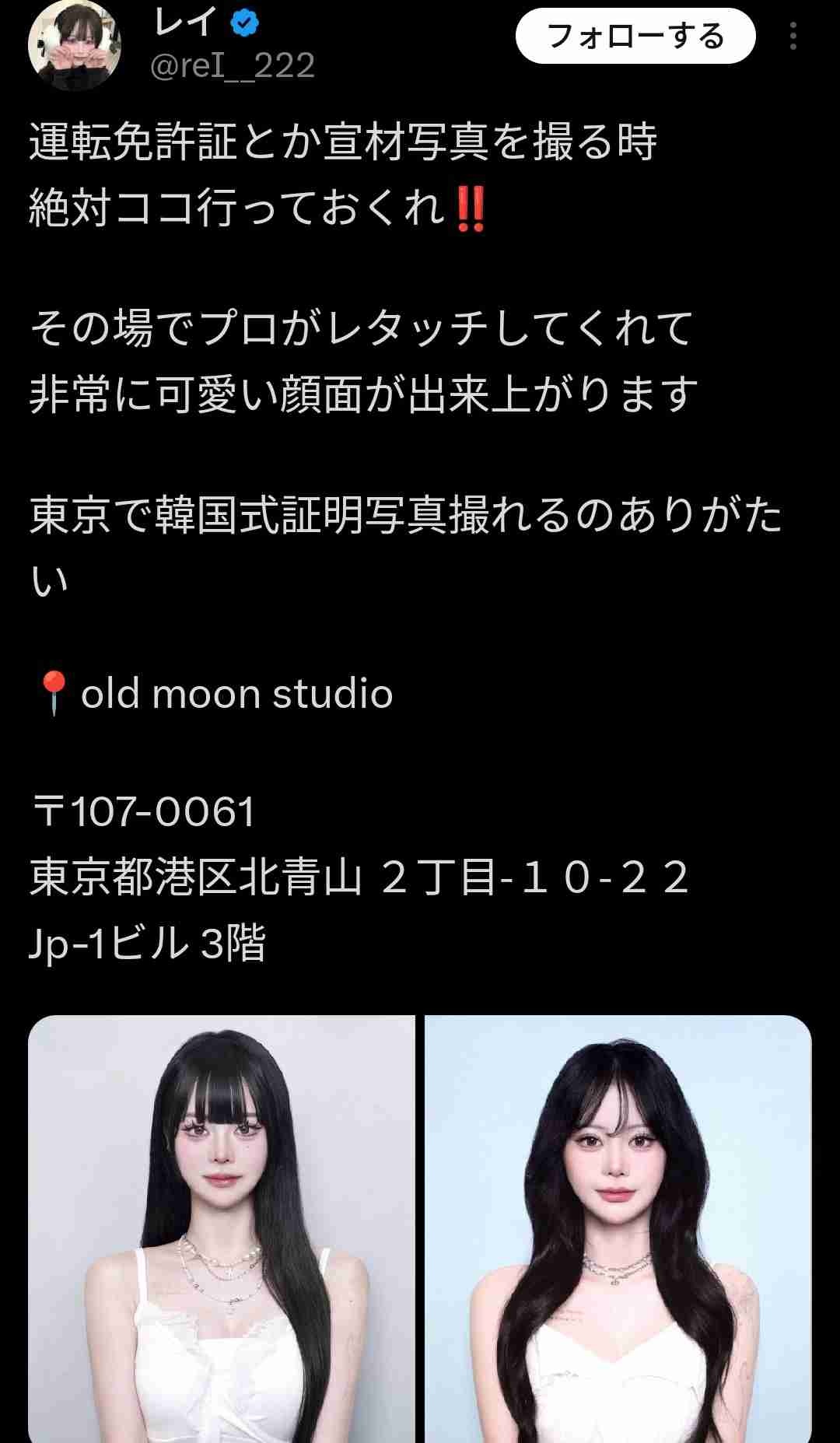Open the right photo with wavy hair
The image size is (840, 1443).
[618, 1228]
